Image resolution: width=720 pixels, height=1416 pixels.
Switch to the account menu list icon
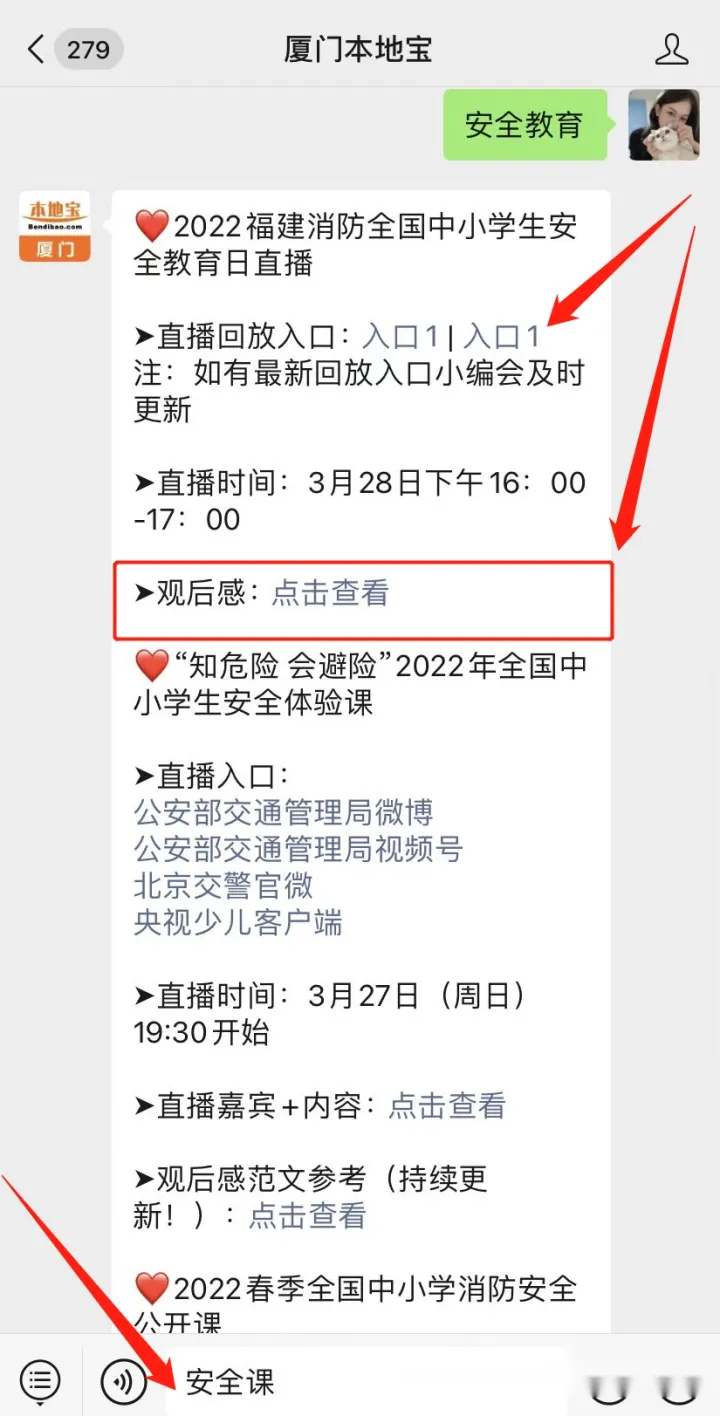[x=40, y=1381]
